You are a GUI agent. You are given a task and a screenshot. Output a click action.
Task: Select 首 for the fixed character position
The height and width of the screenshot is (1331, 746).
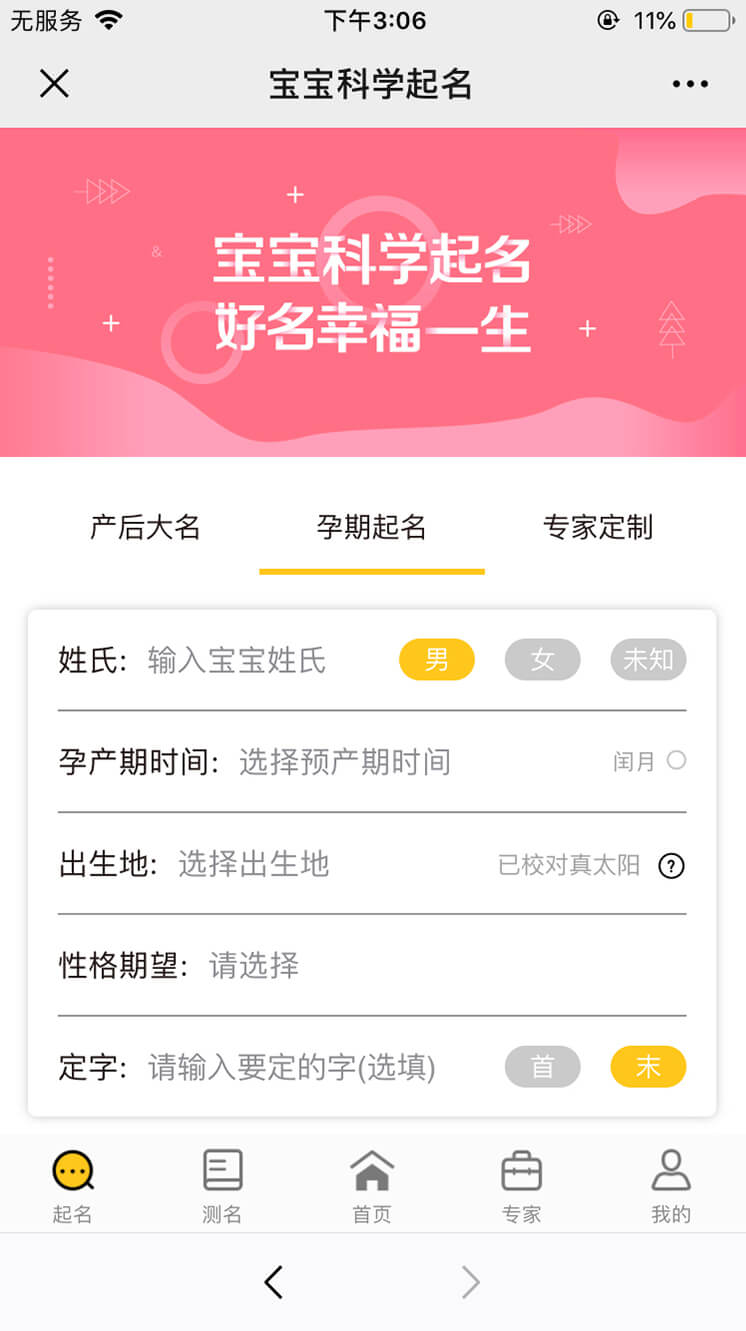(x=542, y=1067)
